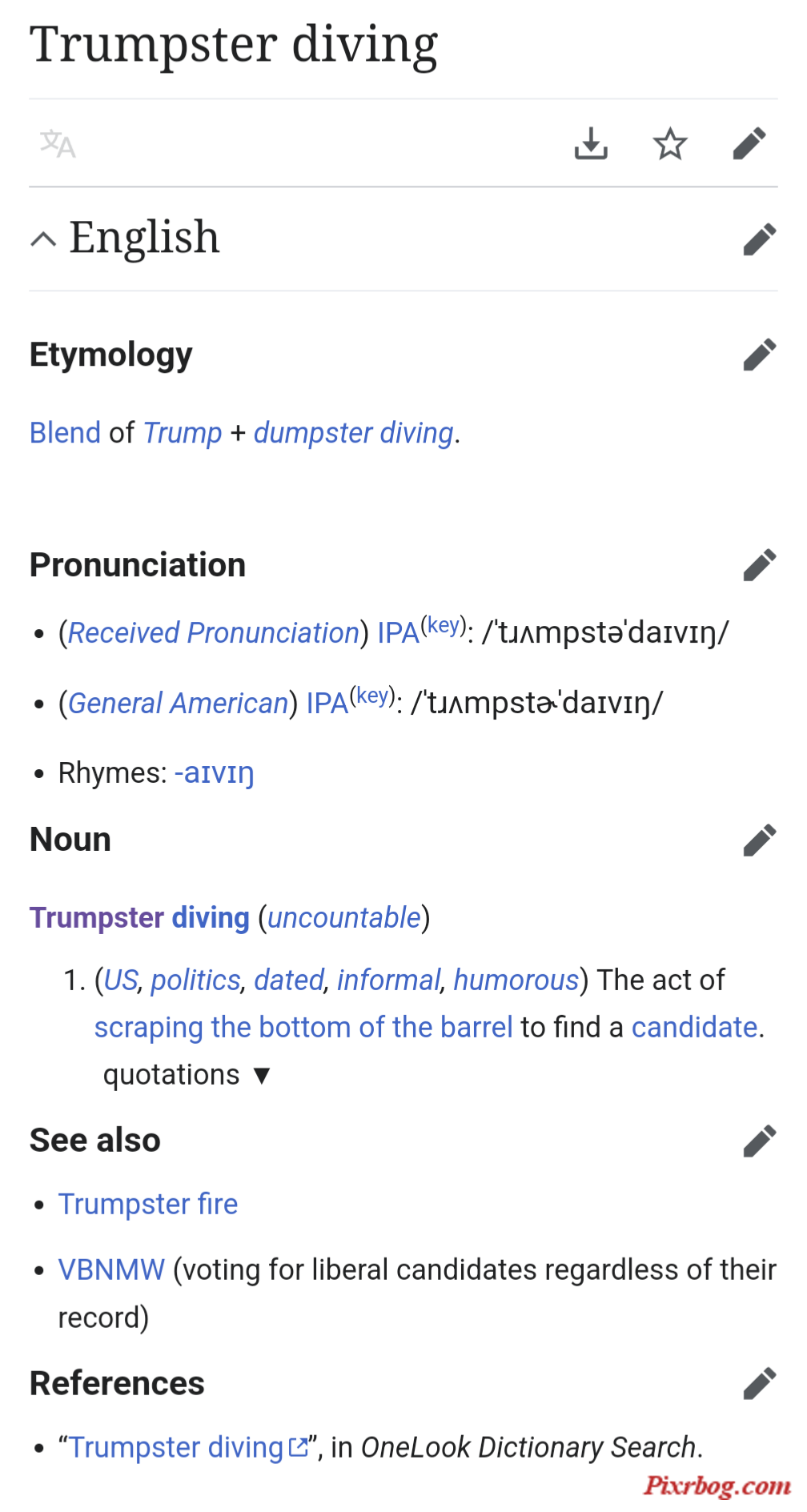Image resolution: width=807 pixels, height=1512 pixels.
Task: Open the Blend link
Action: point(65,433)
